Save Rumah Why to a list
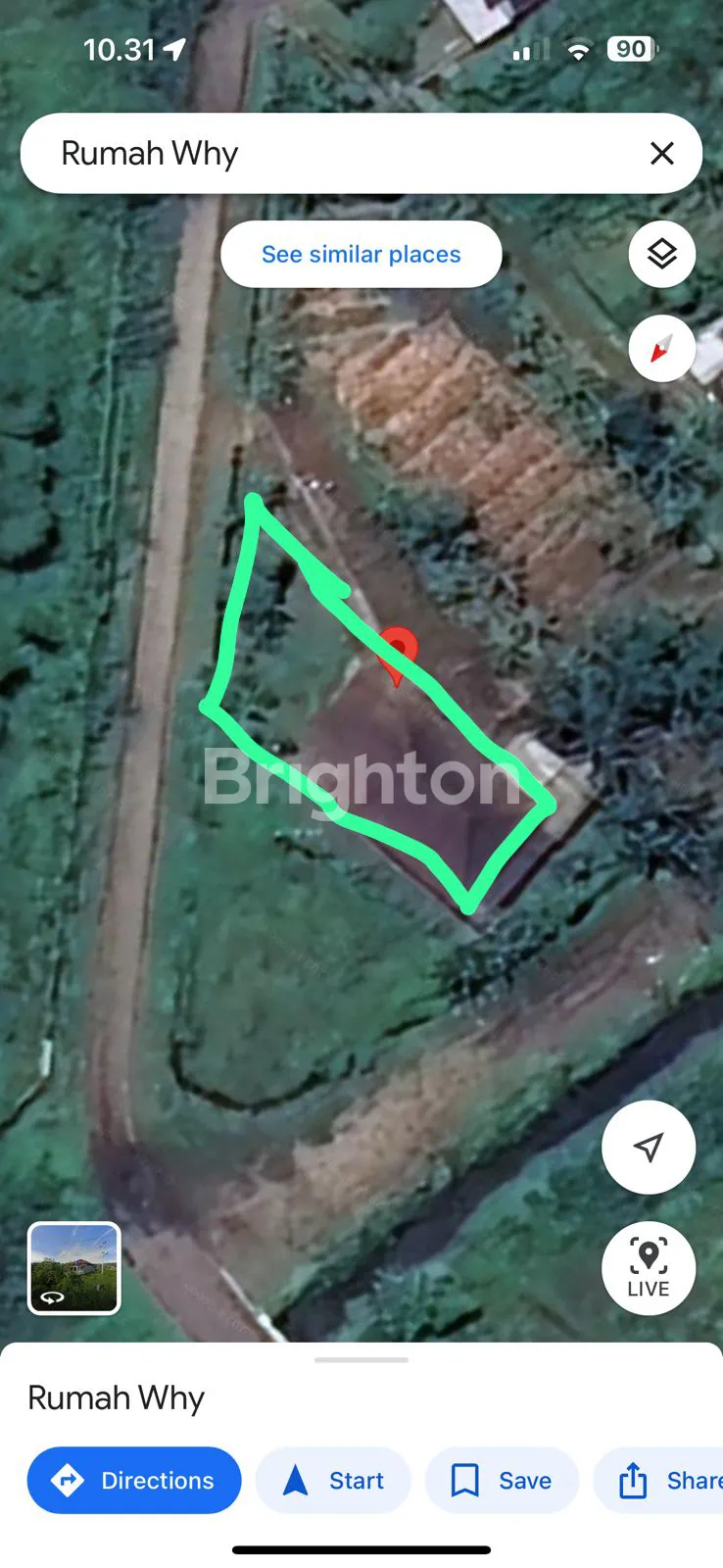Image resolution: width=723 pixels, height=1568 pixels. tap(502, 1480)
